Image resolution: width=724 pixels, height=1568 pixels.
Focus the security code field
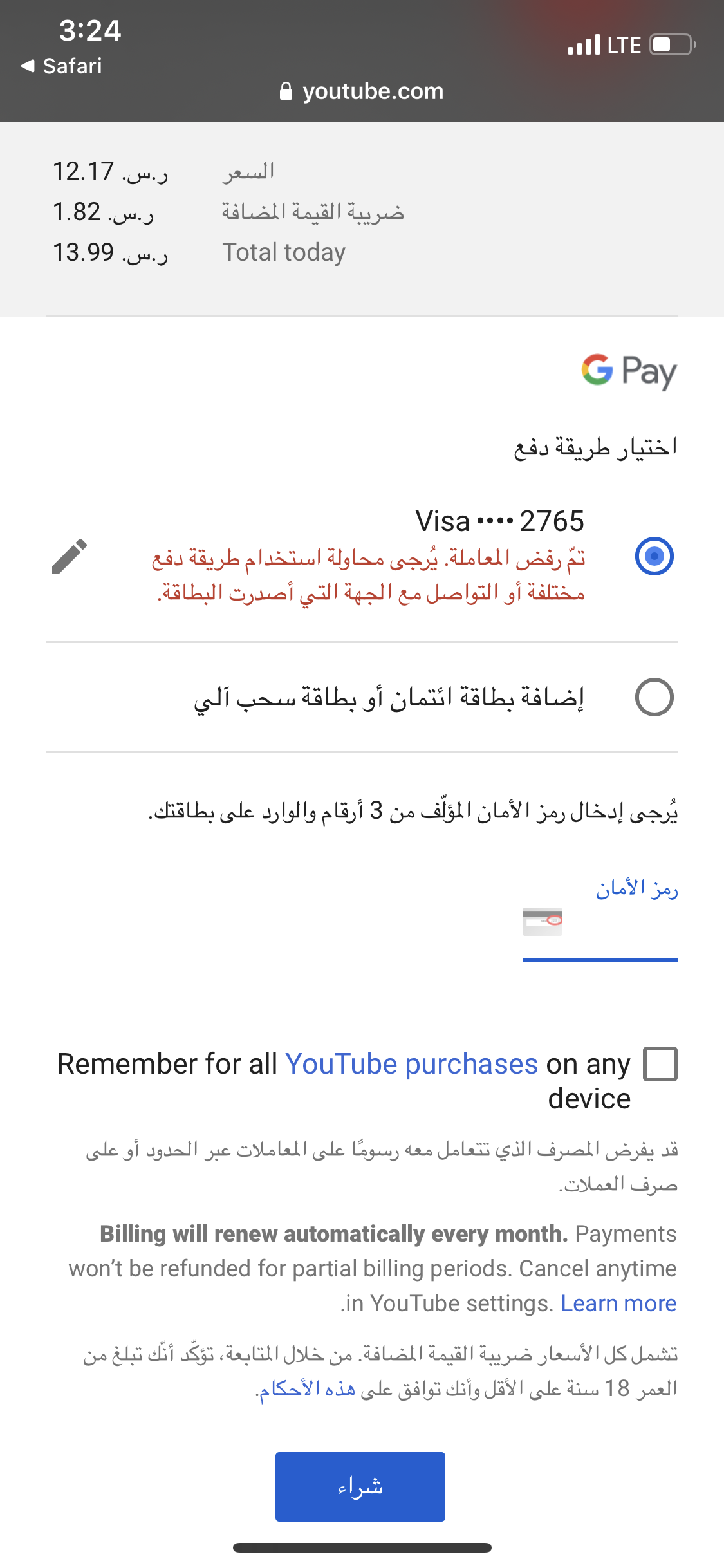(x=600, y=923)
